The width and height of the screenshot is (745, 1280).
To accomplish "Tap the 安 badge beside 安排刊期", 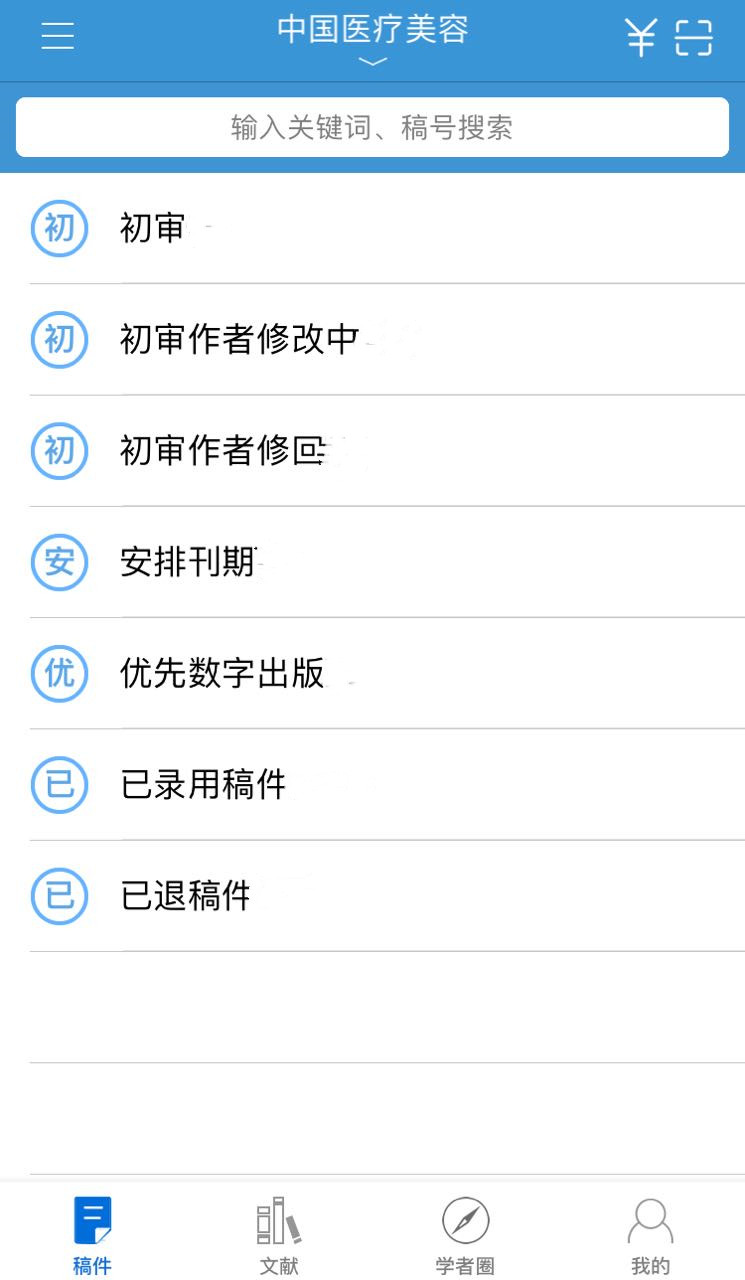I will pos(59,562).
